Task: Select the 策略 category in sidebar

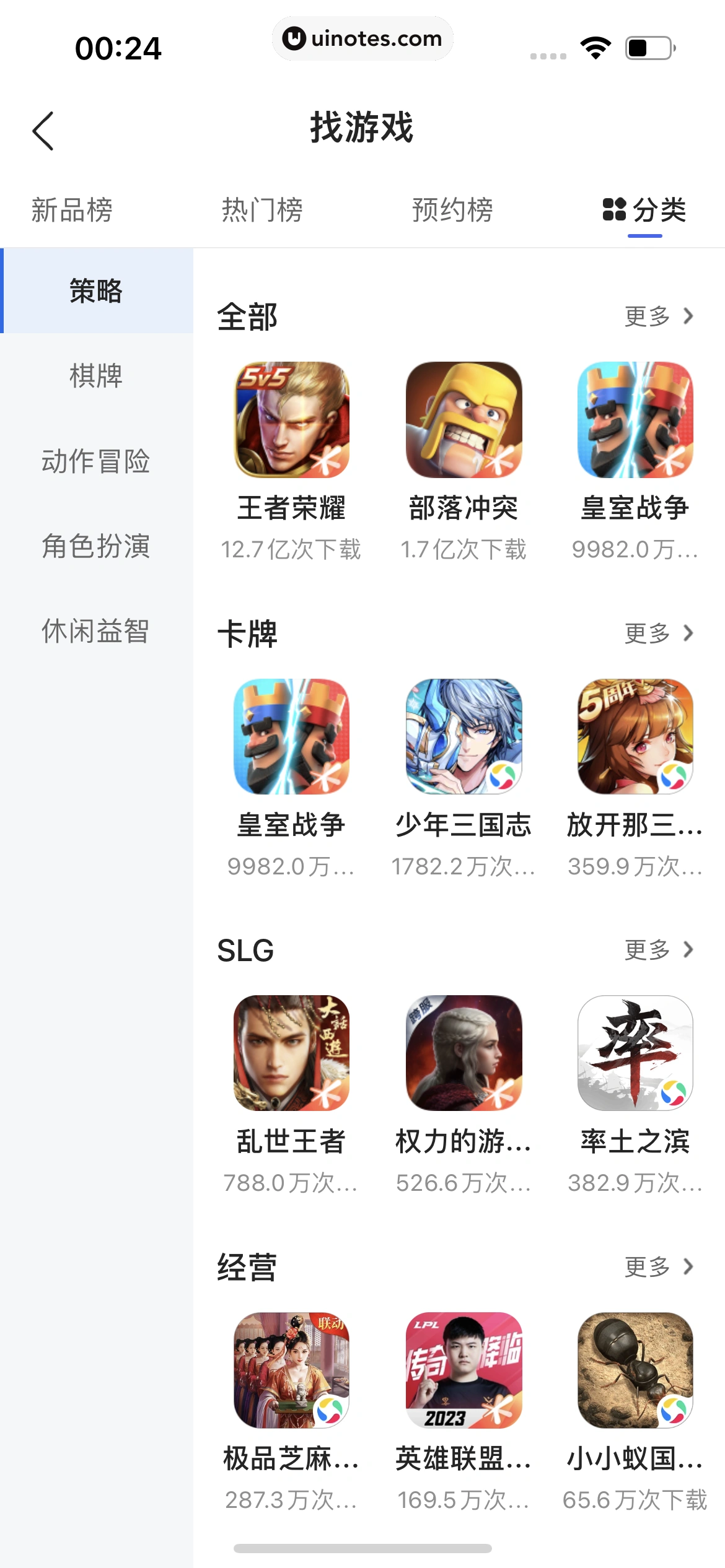Action: [96, 290]
